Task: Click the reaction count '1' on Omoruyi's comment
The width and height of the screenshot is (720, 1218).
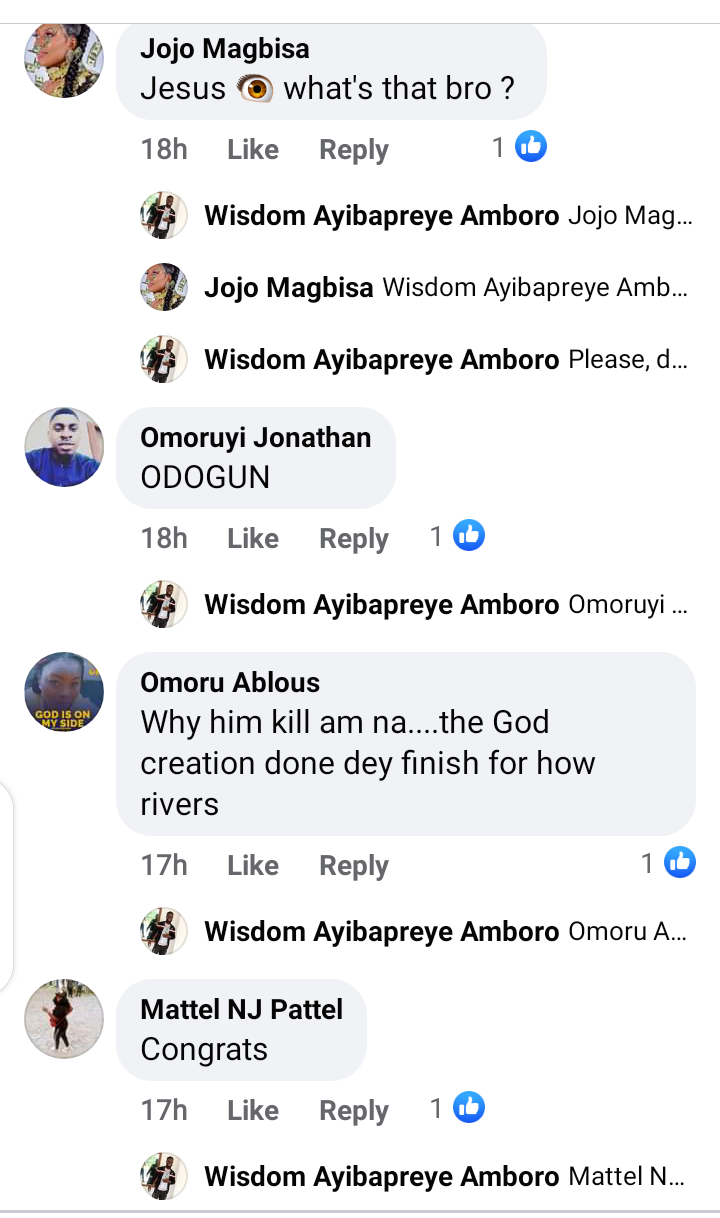Action: (x=436, y=535)
